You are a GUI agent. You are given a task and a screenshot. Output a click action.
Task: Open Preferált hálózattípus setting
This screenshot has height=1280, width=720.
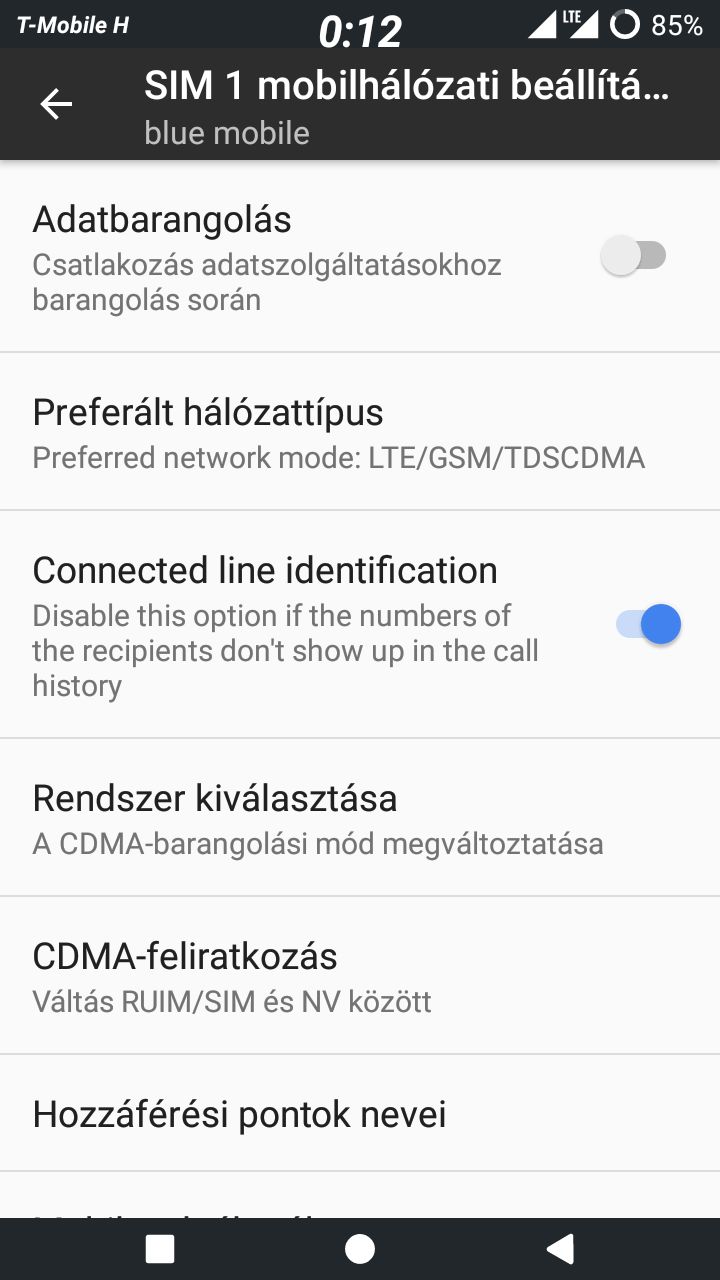click(x=360, y=432)
